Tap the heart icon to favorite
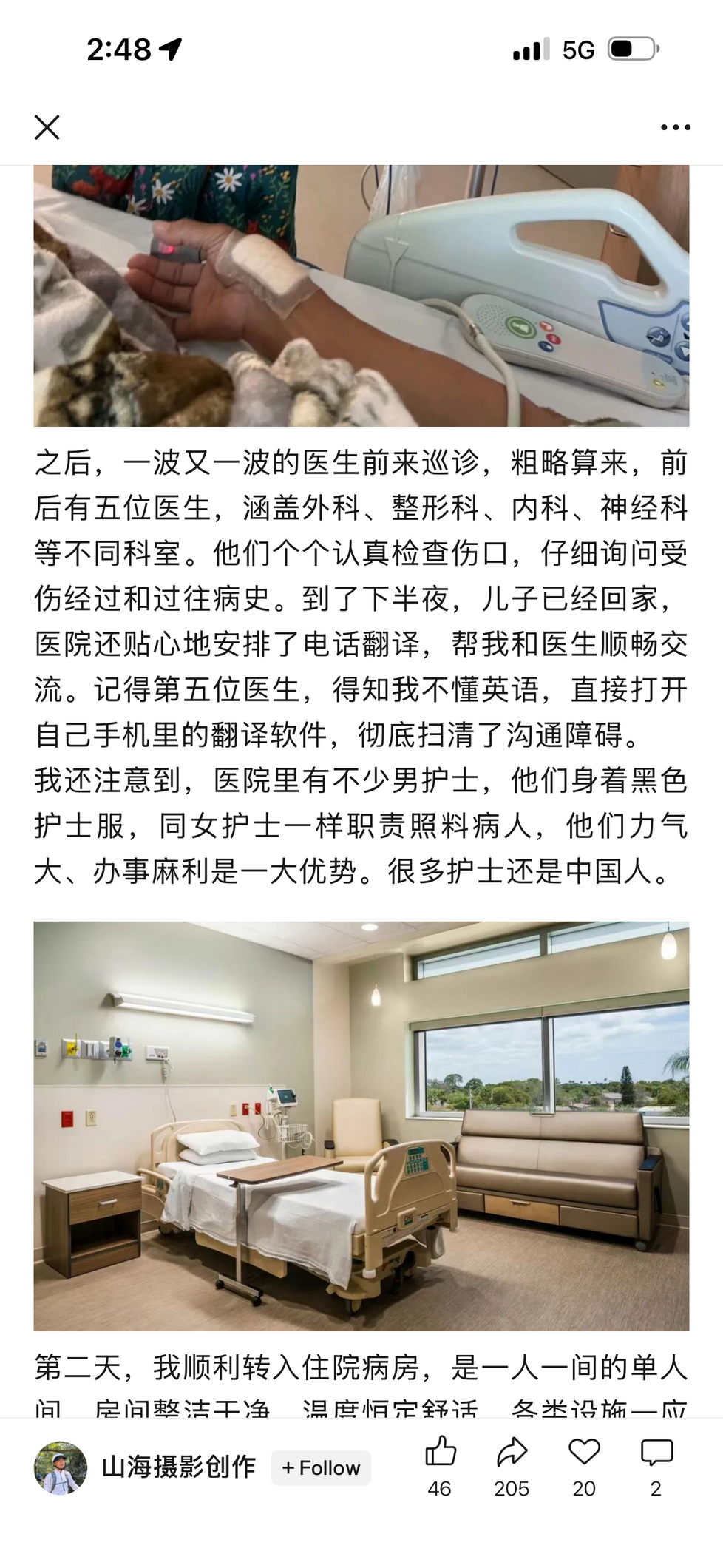The height and width of the screenshot is (1568, 723). pyautogui.click(x=584, y=1453)
